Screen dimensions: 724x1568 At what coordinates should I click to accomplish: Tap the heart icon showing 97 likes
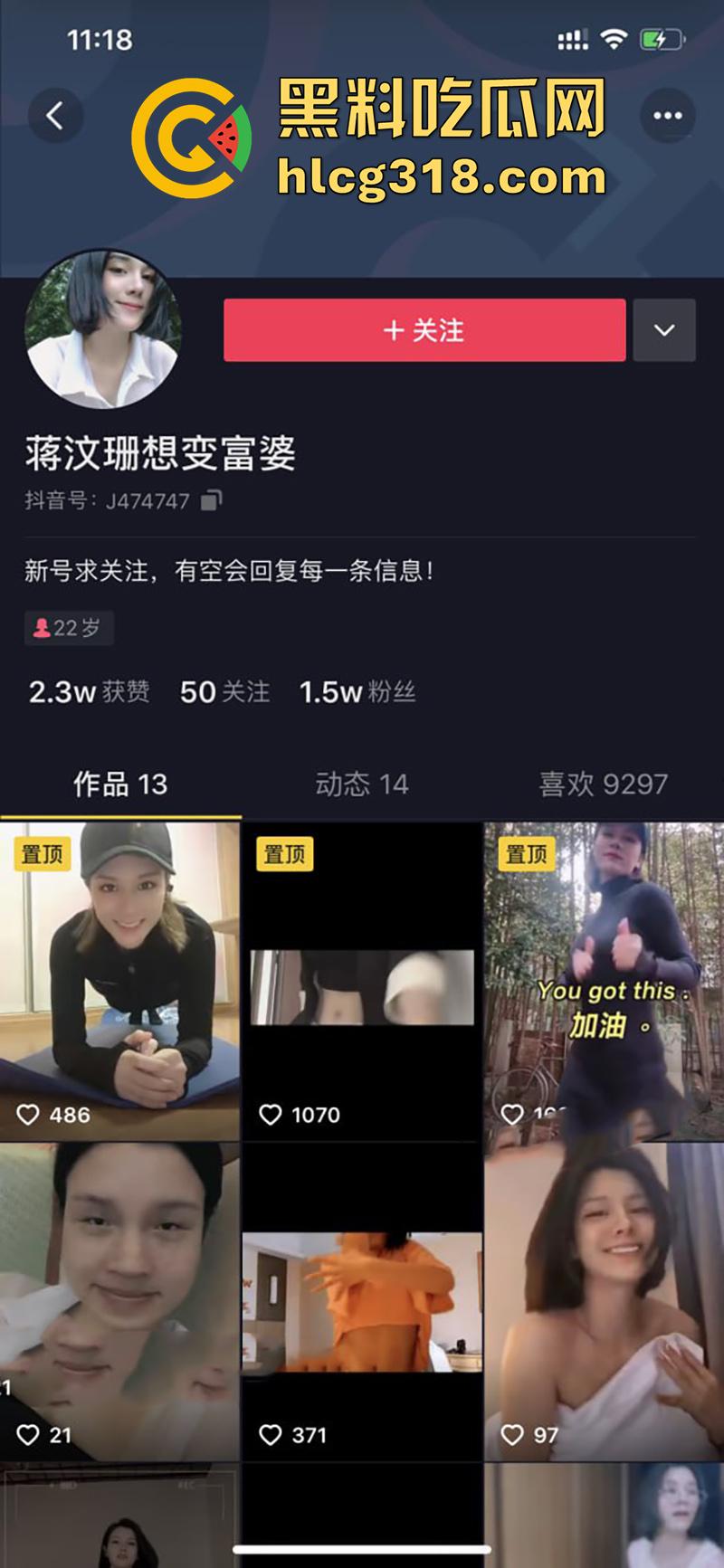(513, 1434)
